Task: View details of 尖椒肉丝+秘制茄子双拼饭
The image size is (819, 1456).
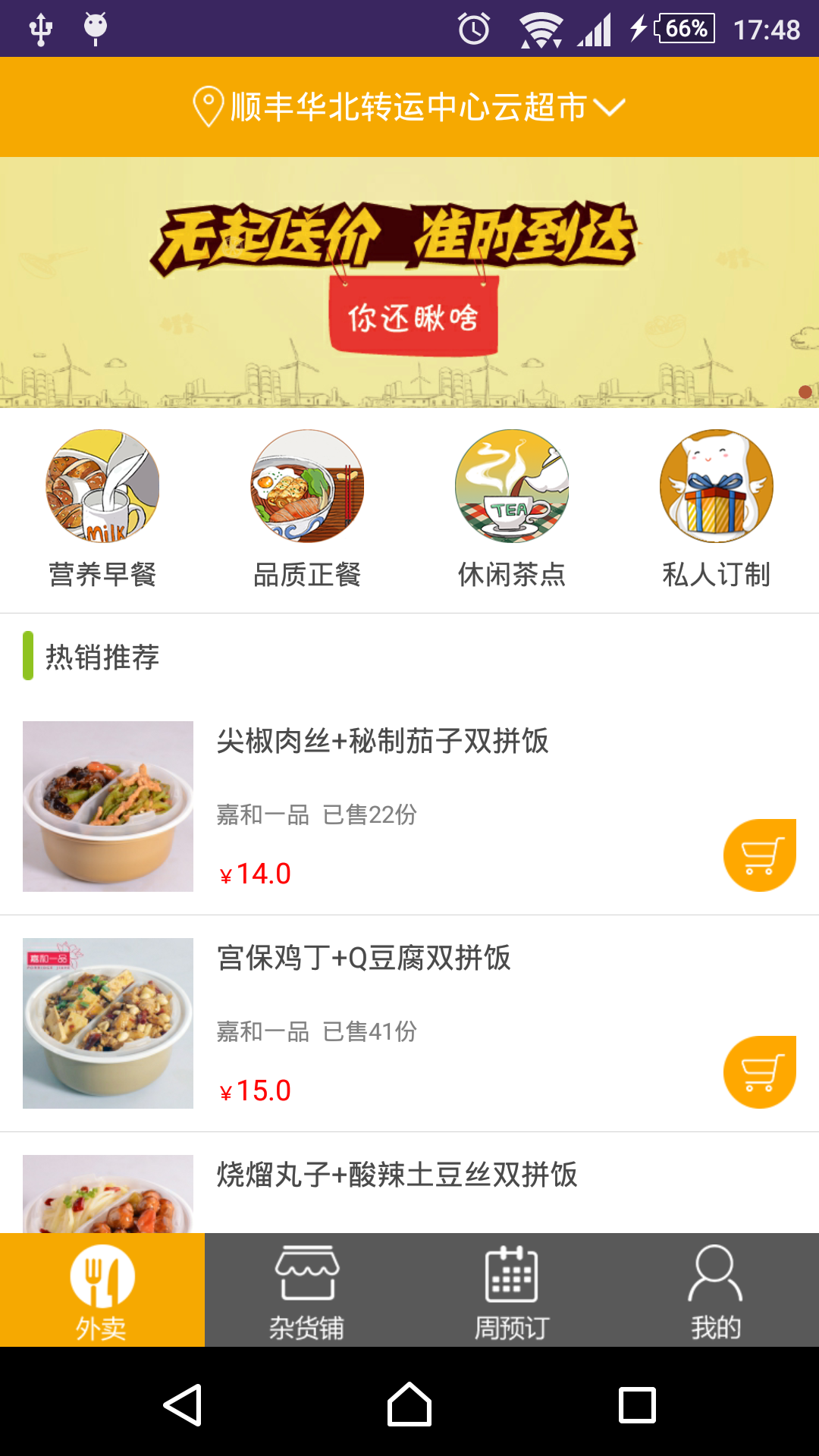Action: [x=382, y=741]
